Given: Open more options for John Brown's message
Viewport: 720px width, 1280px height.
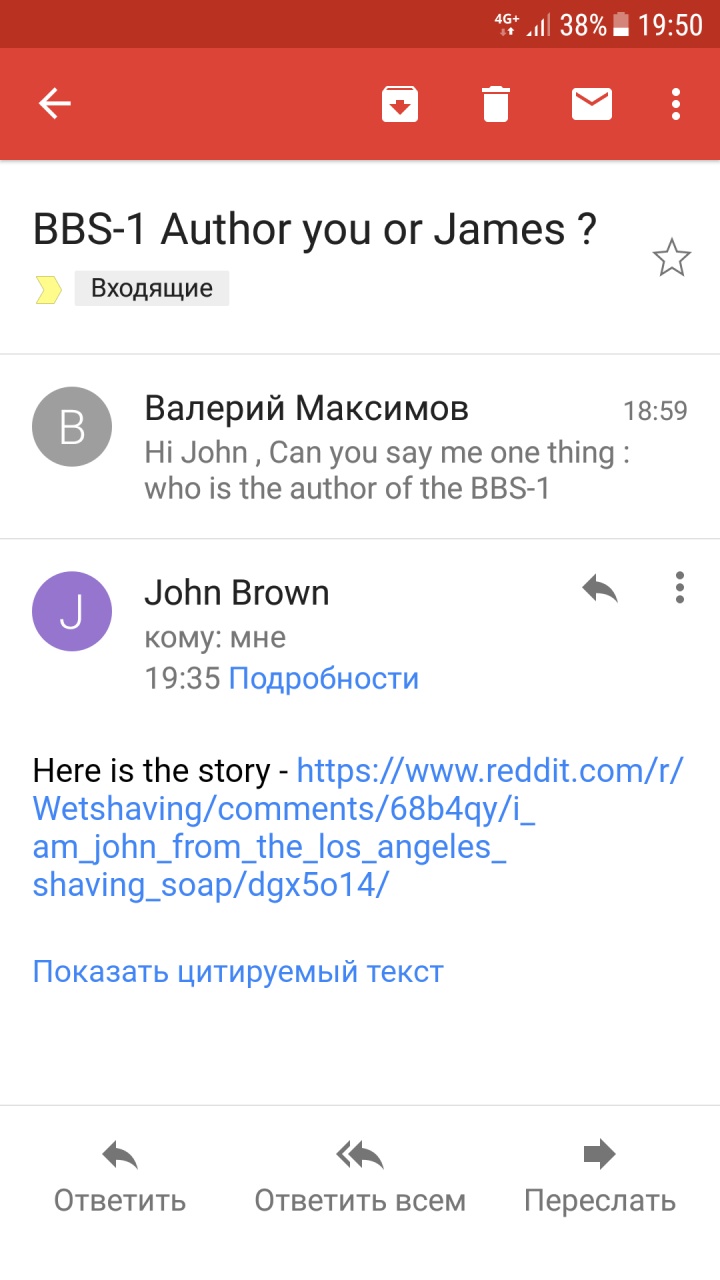Looking at the screenshot, I should (x=680, y=588).
